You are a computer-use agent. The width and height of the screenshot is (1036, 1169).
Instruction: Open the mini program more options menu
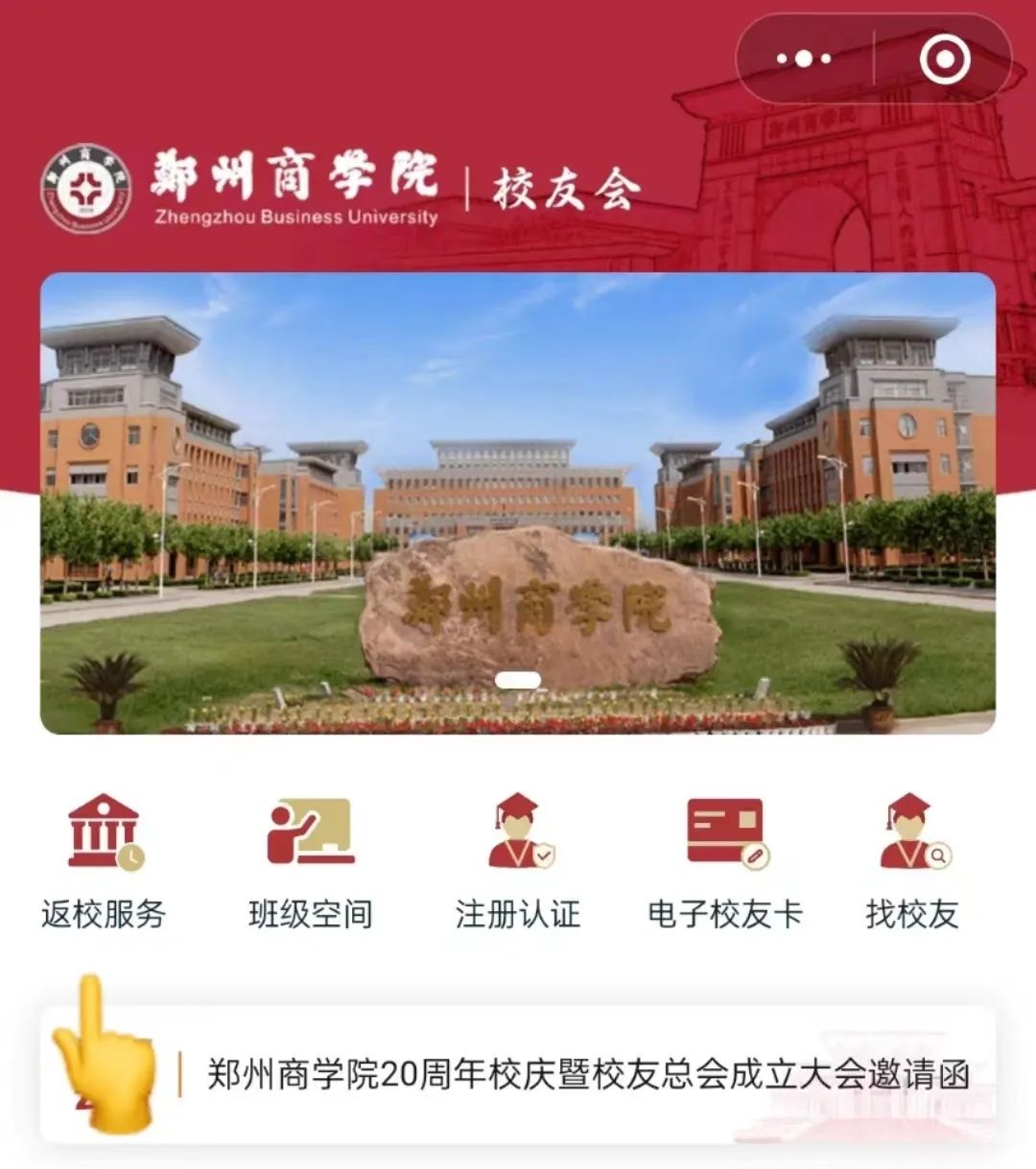pos(804,59)
